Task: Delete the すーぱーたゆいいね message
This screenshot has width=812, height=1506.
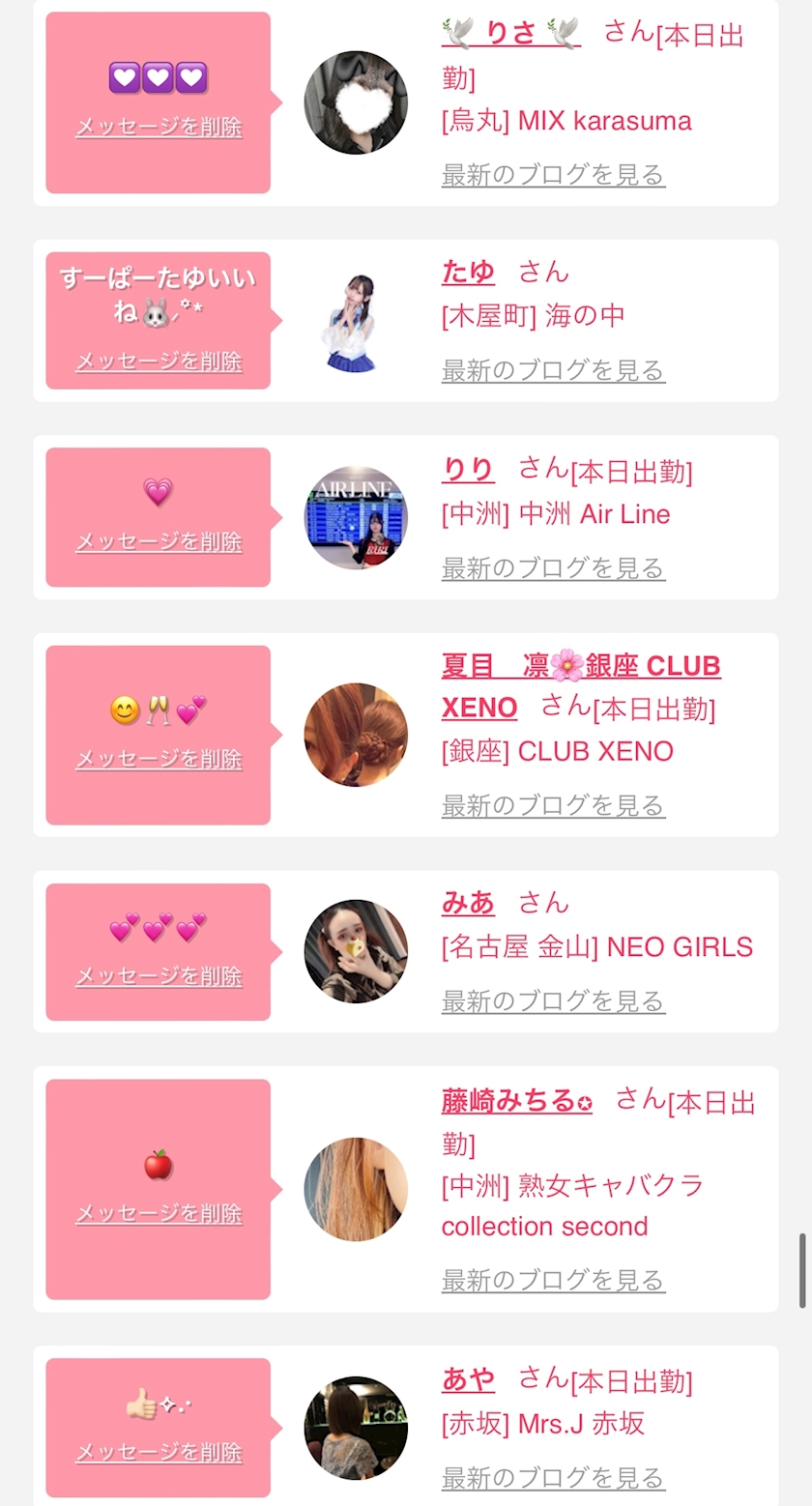Action: pyautogui.click(x=159, y=362)
